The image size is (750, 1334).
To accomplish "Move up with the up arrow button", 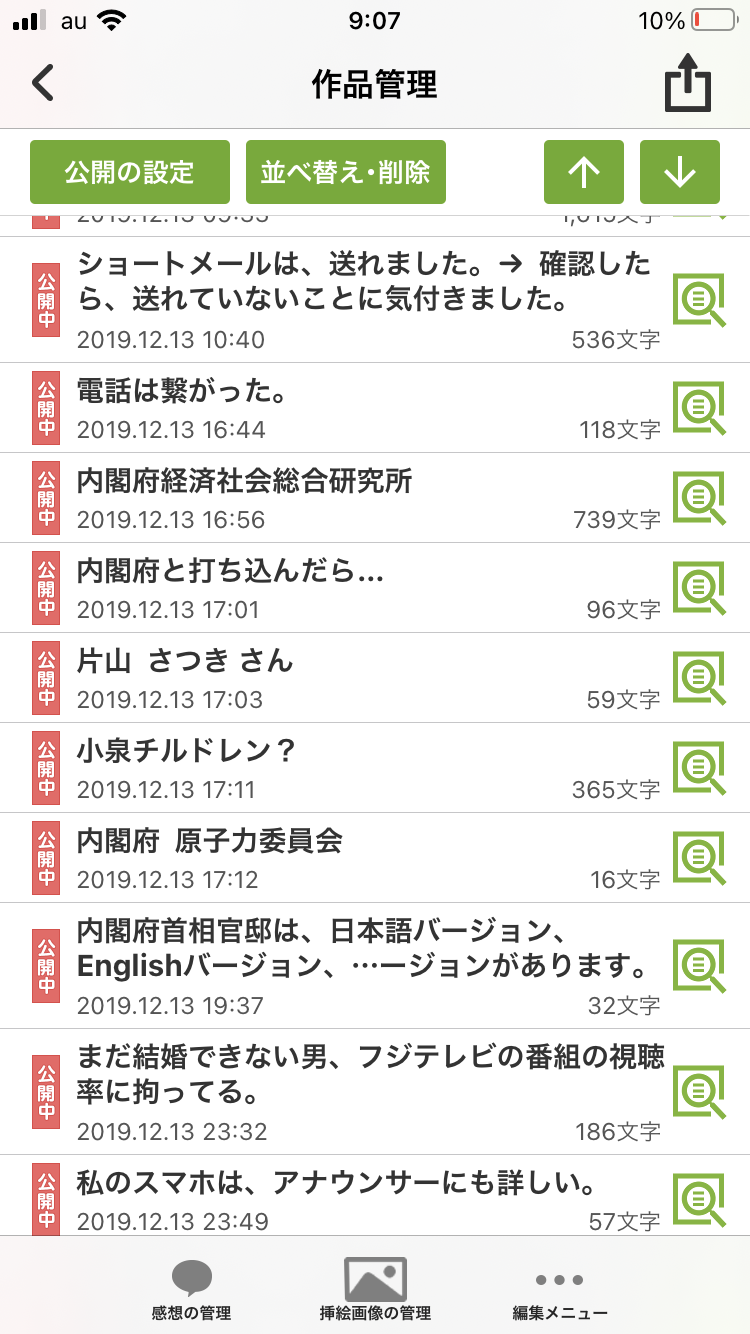I will pyautogui.click(x=584, y=172).
